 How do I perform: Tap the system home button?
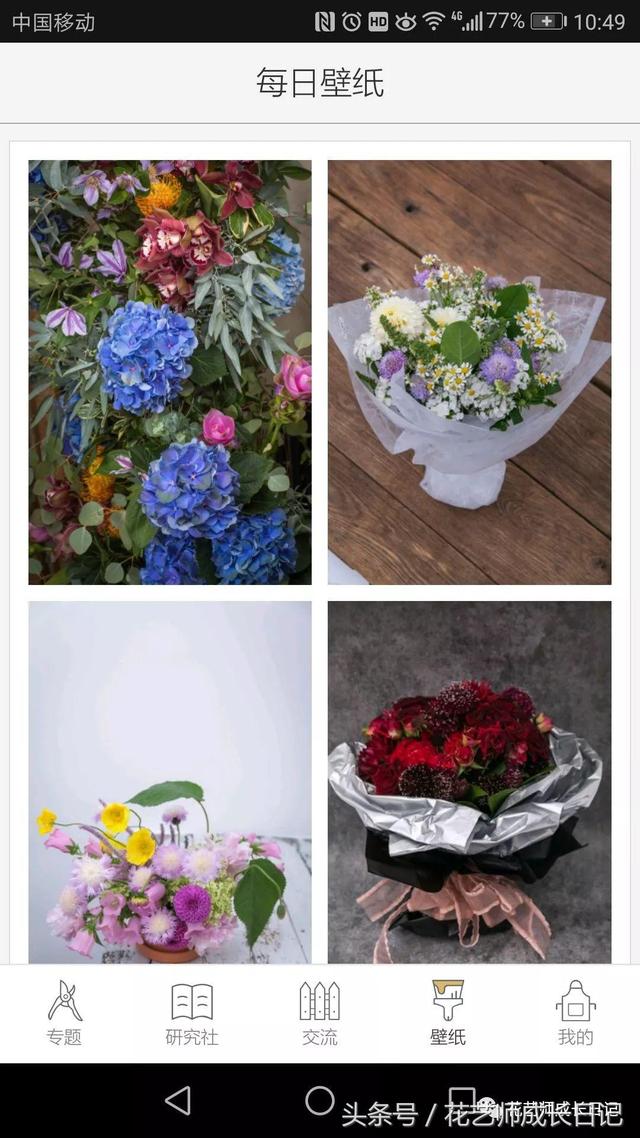pos(320,1100)
